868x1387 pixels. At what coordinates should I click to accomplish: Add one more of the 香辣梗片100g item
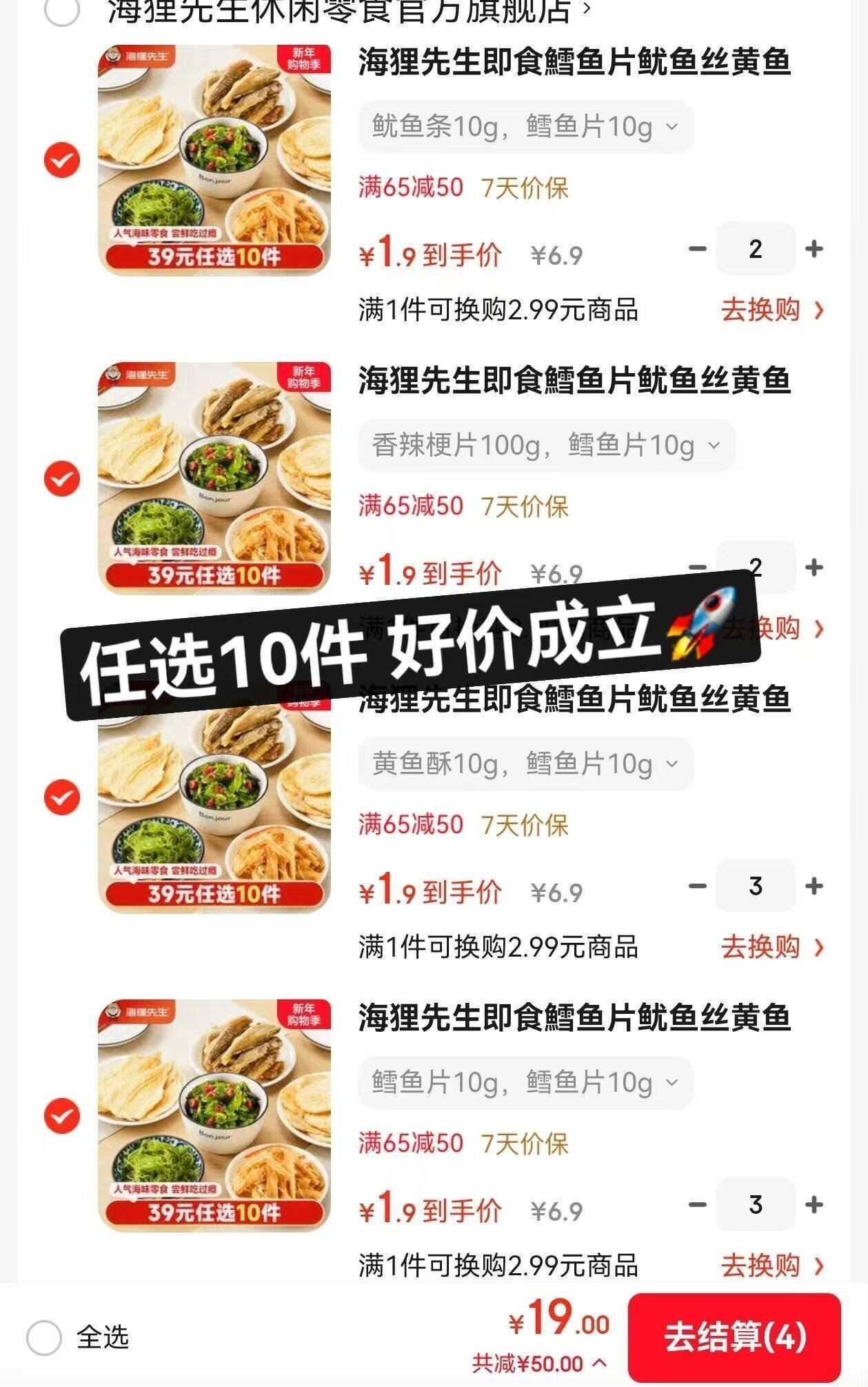814,568
